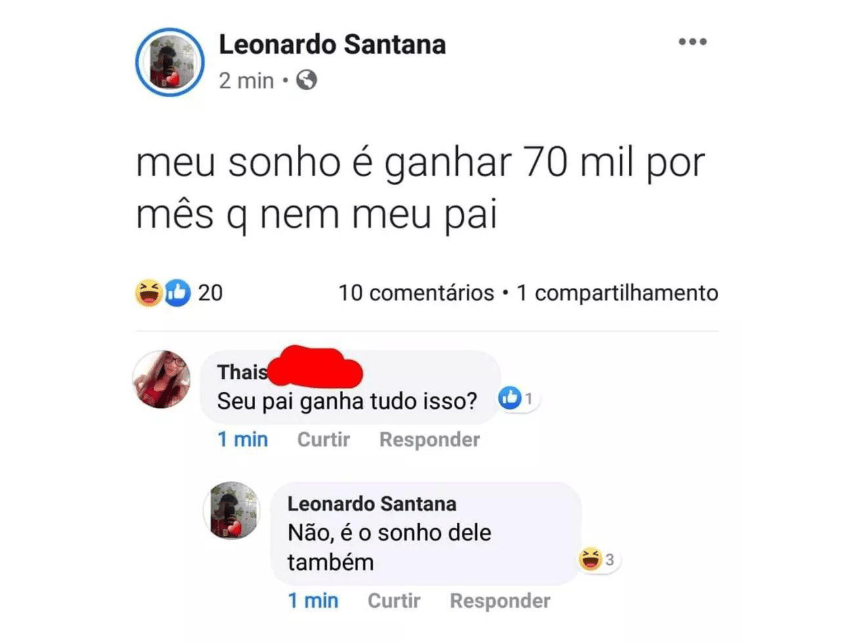Image resolution: width=846 pixels, height=644 pixels.
Task: Open the 10 comentários link
Action: pyautogui.click(x=416, y=293)
